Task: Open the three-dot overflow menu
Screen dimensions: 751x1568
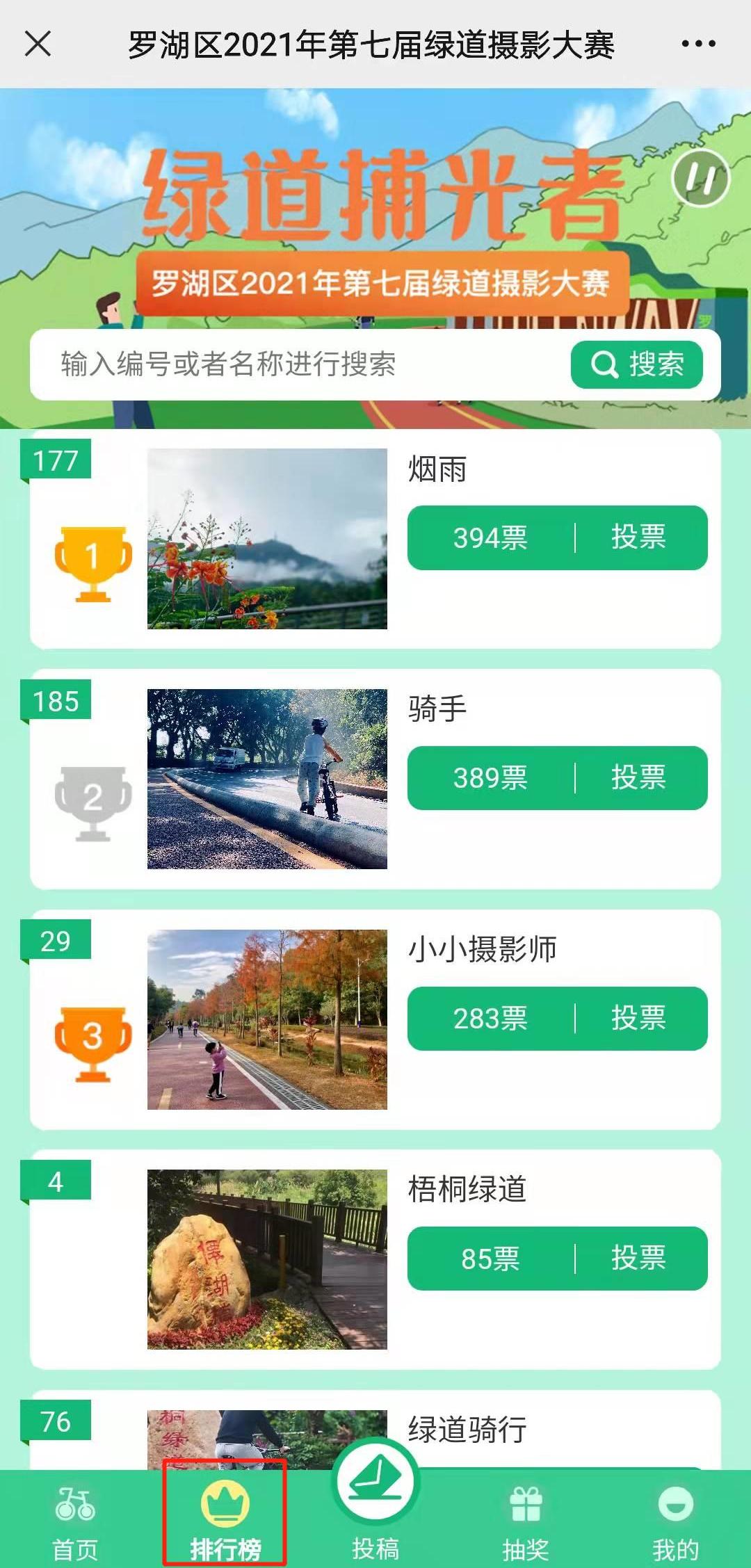Action: (698, 44)
